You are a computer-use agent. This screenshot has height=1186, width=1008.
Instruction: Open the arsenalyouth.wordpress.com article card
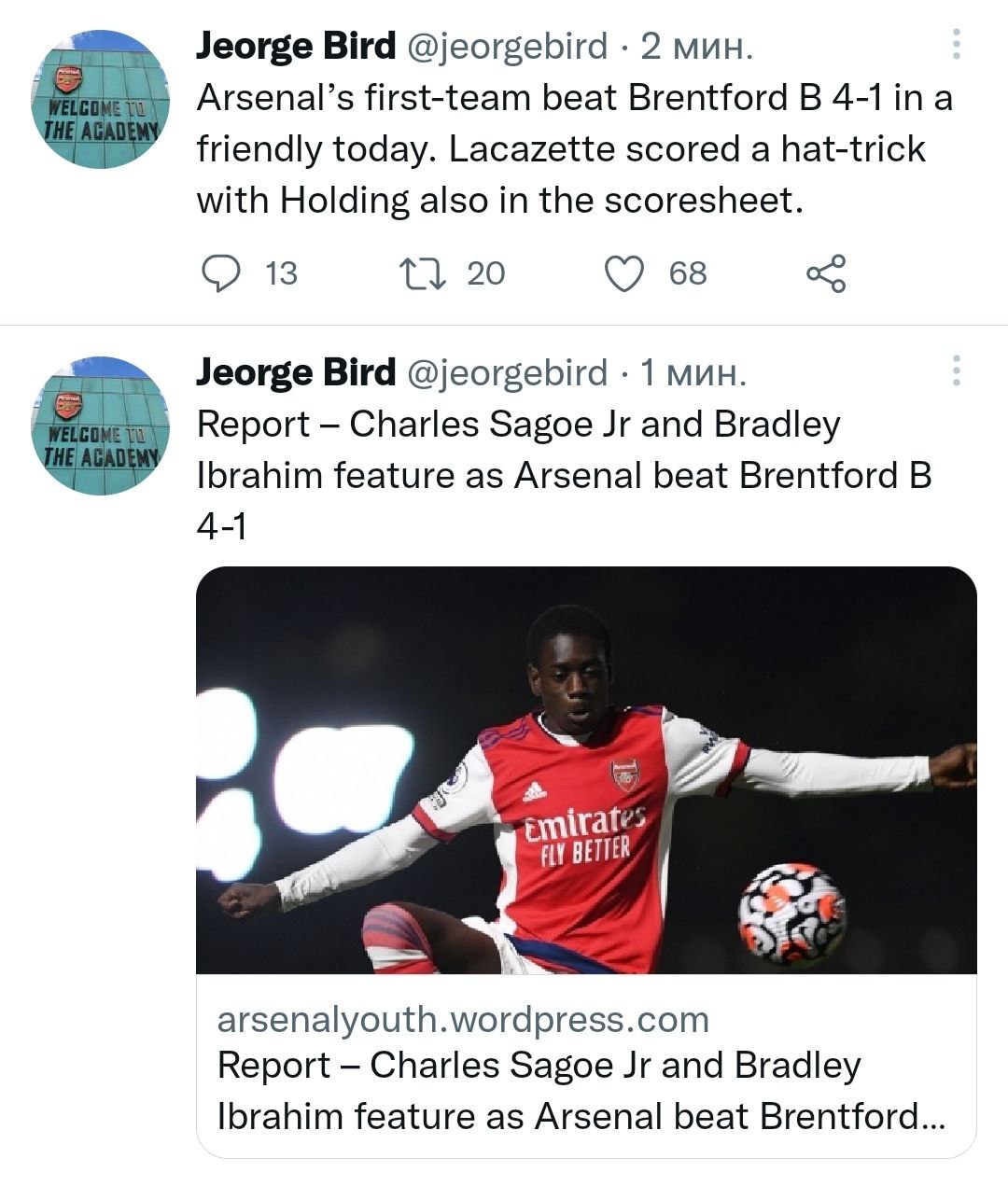[x=585, y=1066]
